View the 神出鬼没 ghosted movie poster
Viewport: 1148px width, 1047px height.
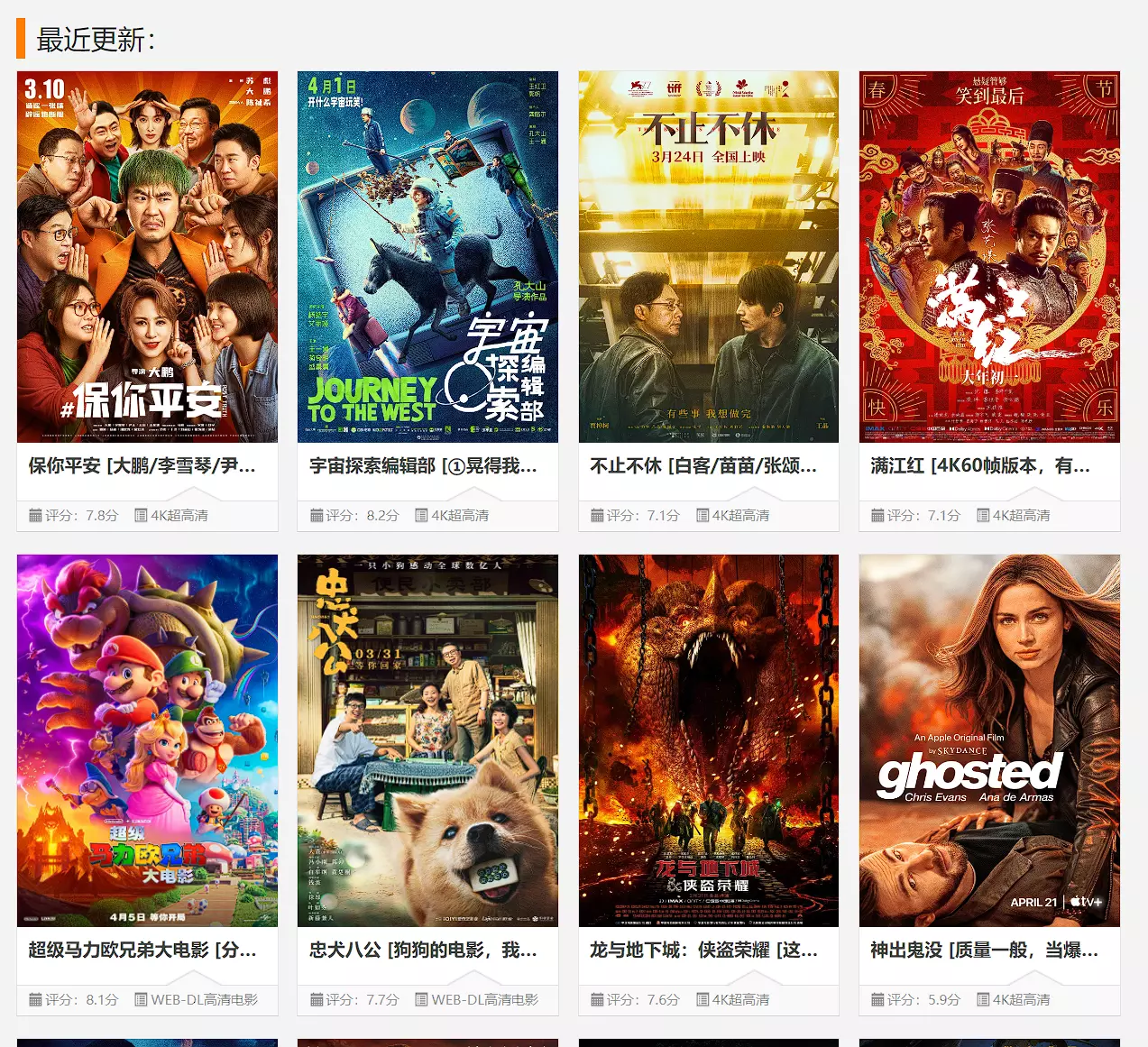[989, 740]
